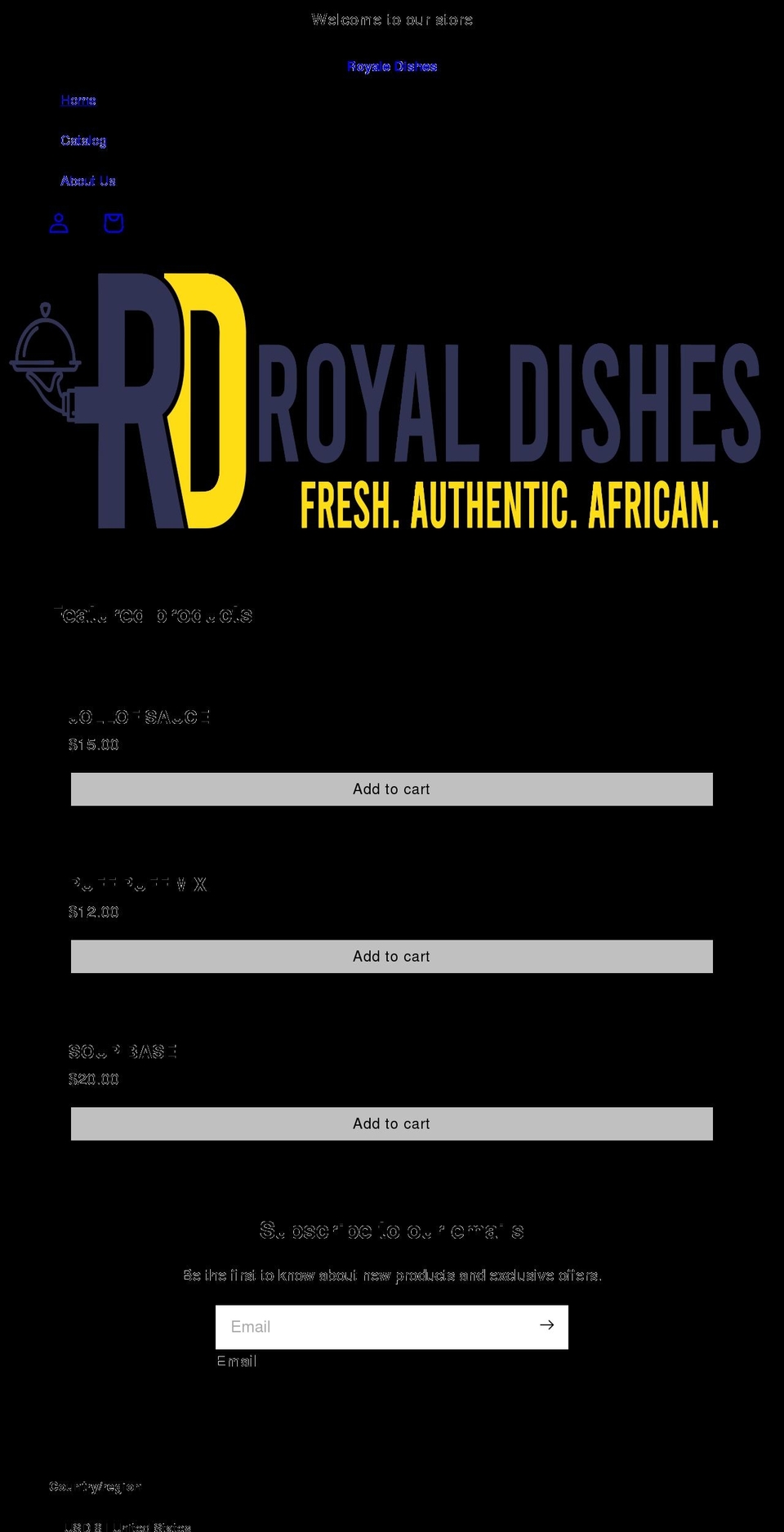Viewport: 784px width, 1532px height.
Task: Add PUFF PUFF MIX to cart
Action: tap(391, 956)
